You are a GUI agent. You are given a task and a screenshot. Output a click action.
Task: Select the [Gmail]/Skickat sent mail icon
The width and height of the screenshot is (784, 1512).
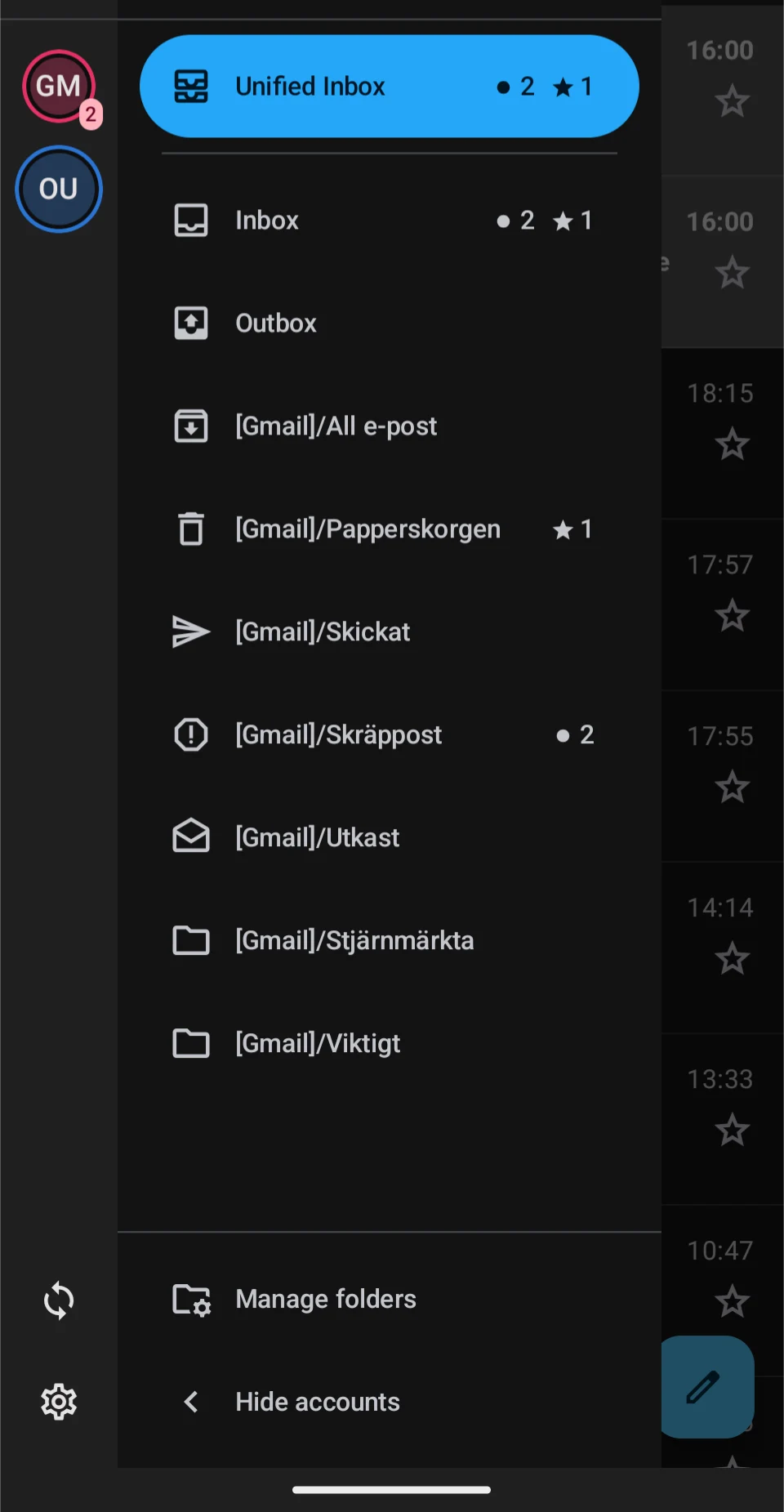pos(190,631)
